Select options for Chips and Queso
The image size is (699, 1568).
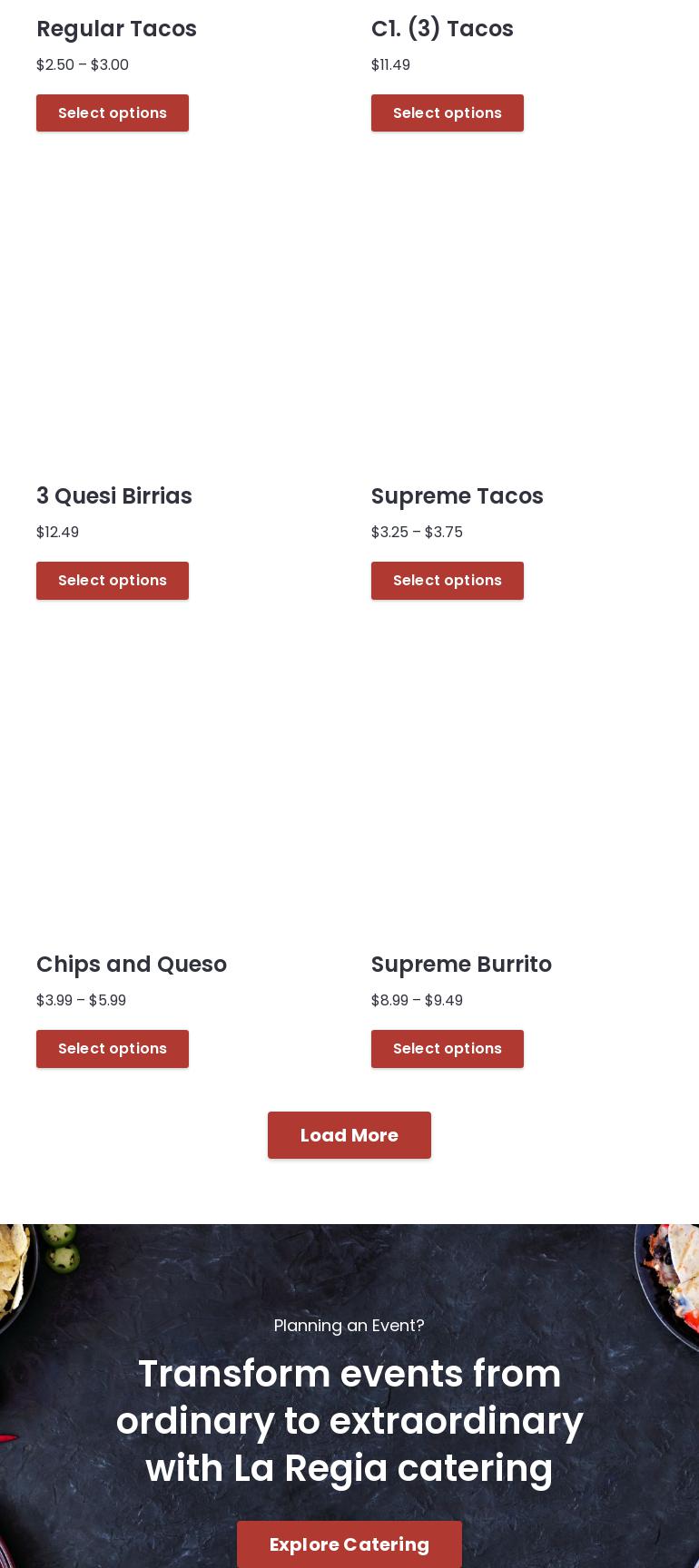[113, 1049]
